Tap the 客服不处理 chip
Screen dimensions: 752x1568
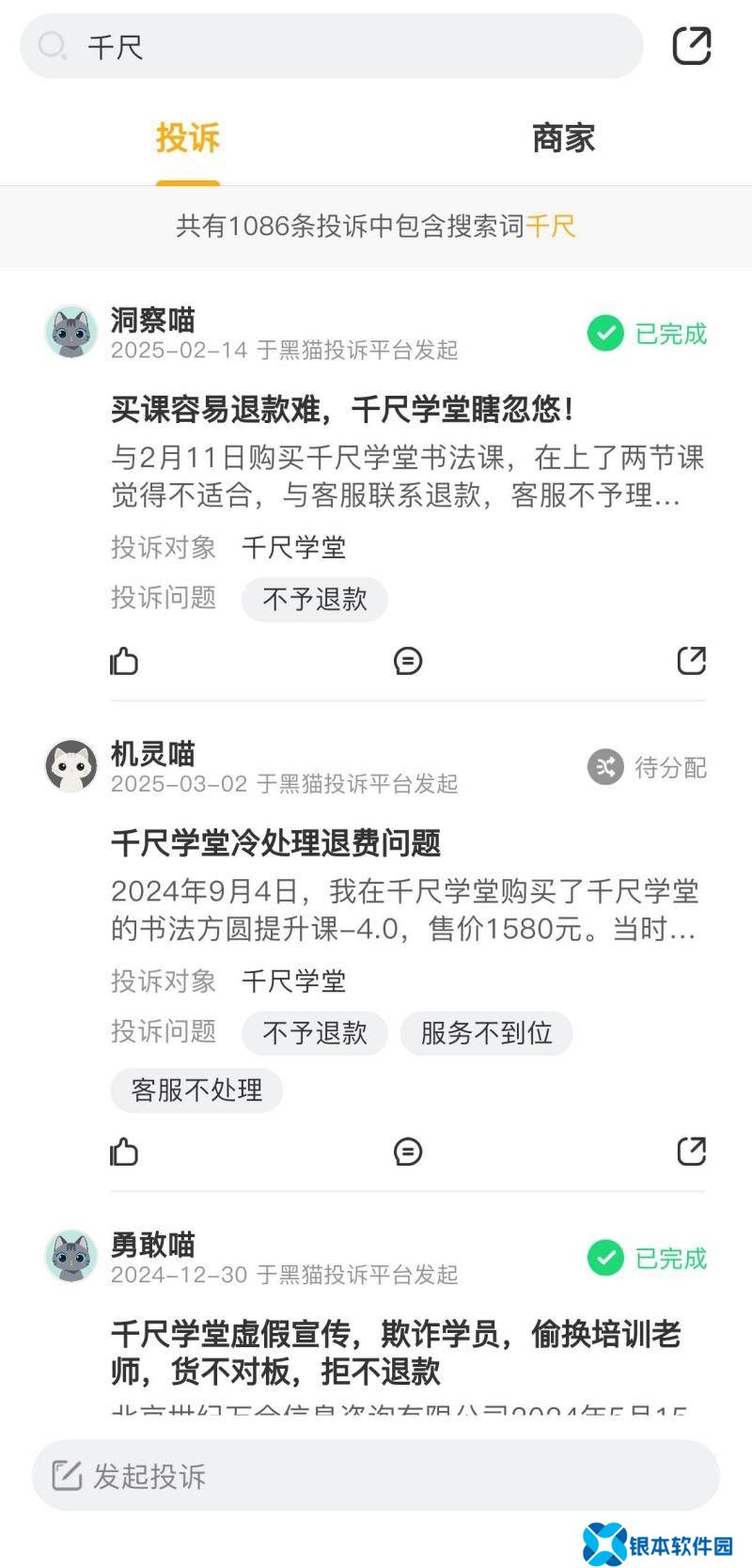click(196, 1090)
